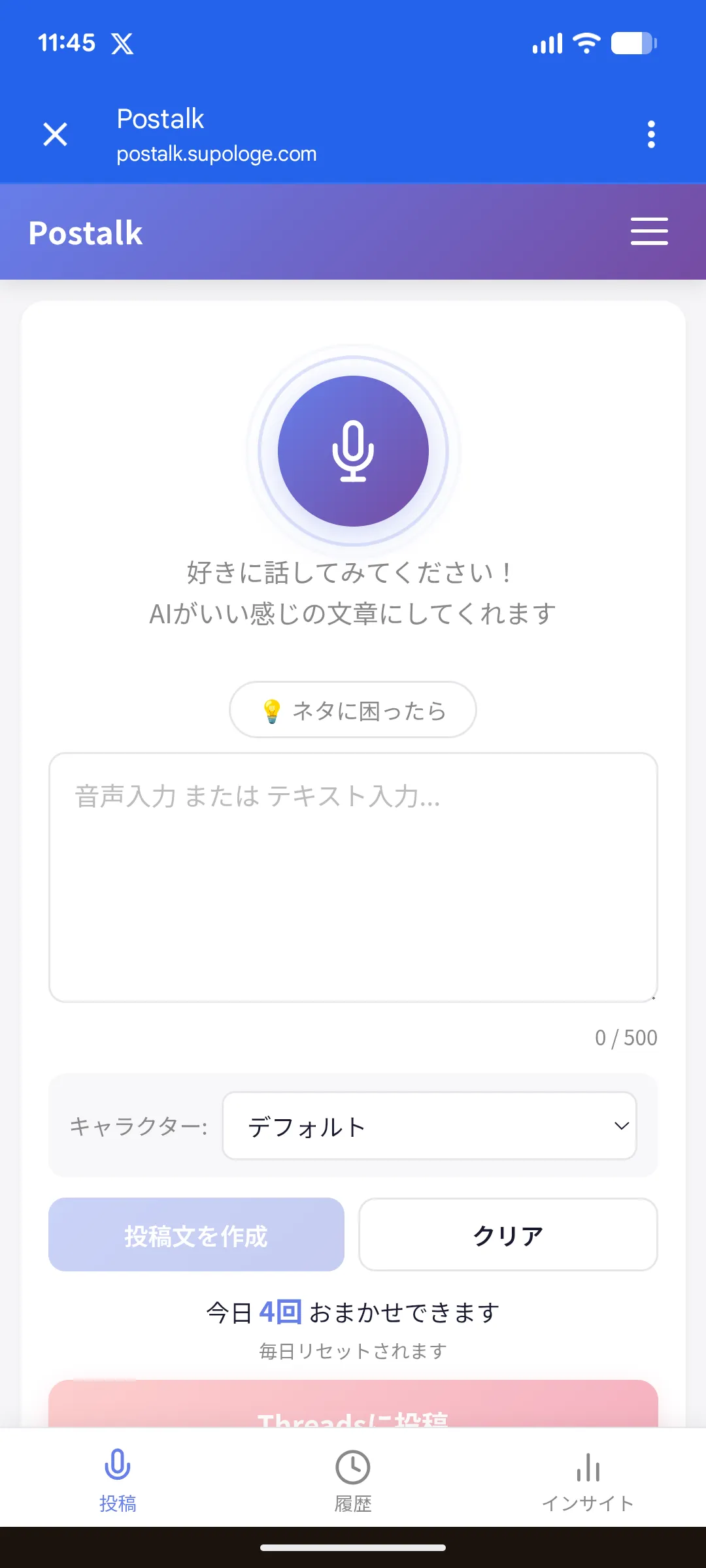Viewport: 706px width, 1568px height.
Task: Tap the microphone icon to start voice input
Action: pos(353,451)
